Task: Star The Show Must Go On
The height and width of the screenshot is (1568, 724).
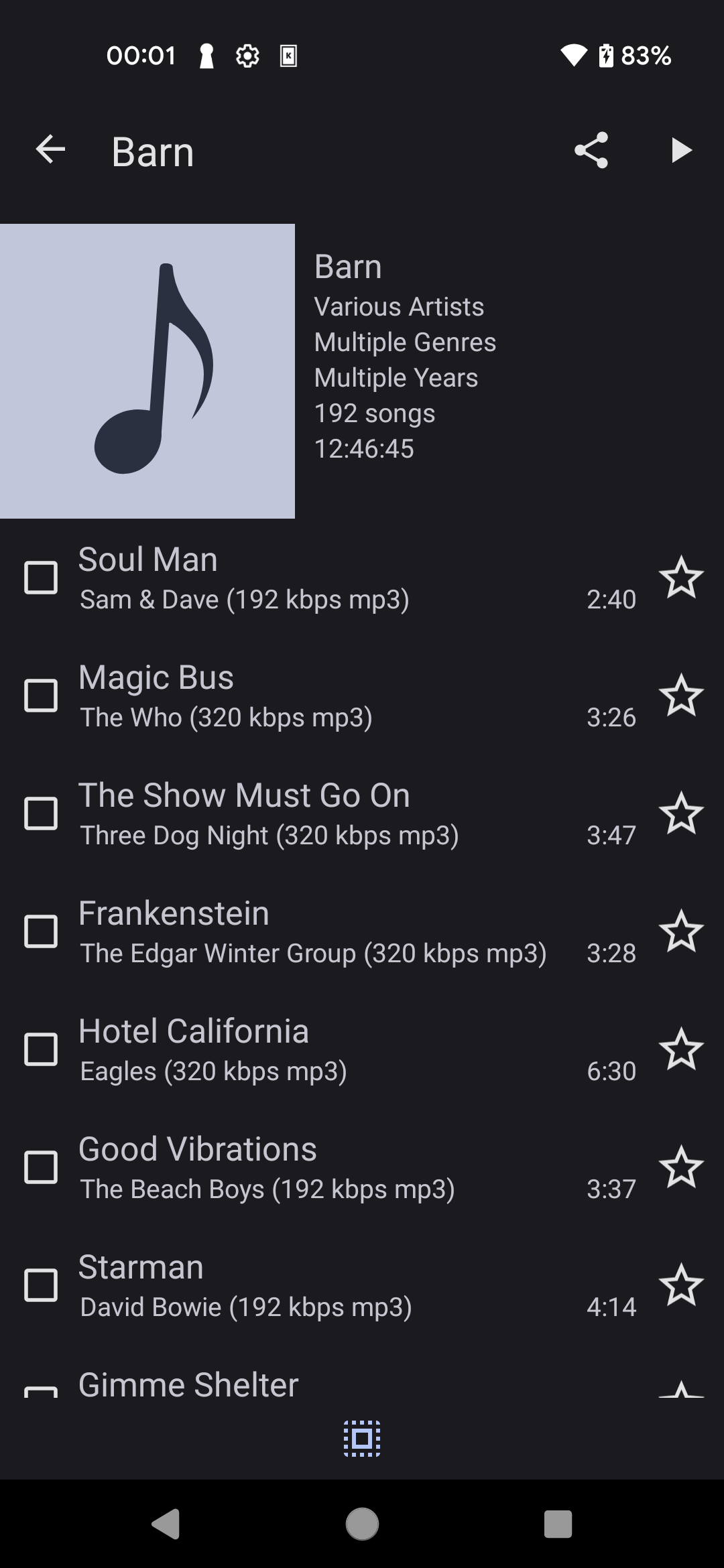Action: coord(681,813)
